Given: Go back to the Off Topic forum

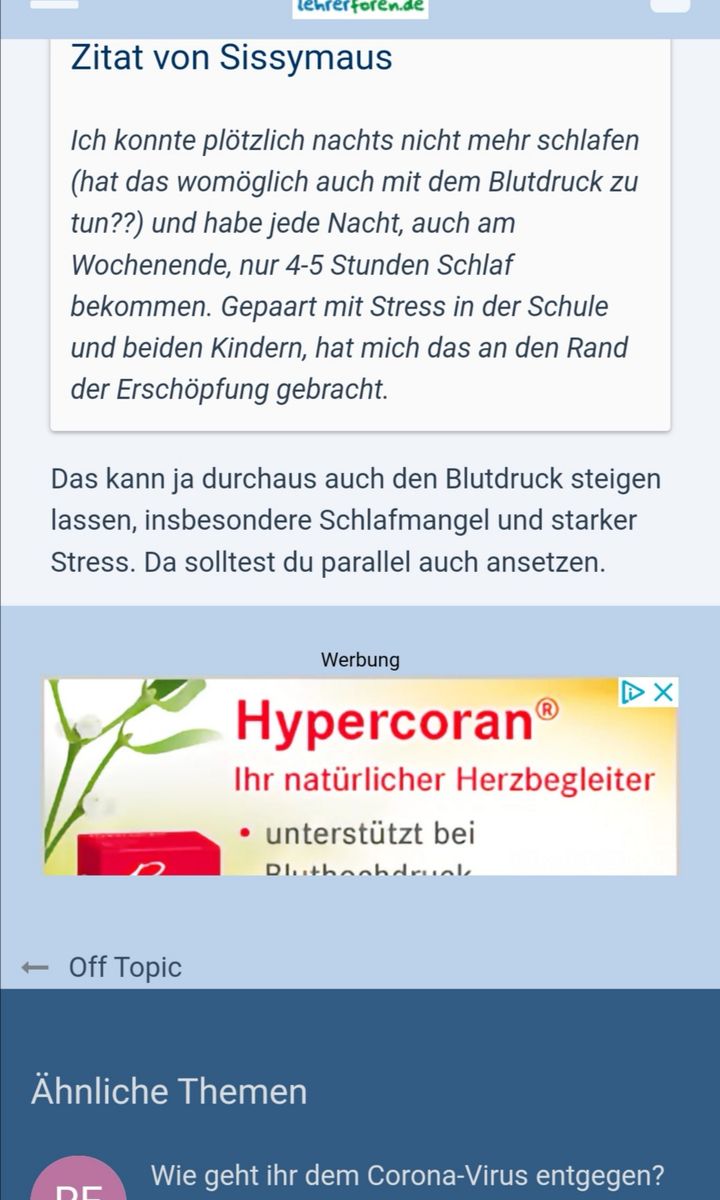Looking at the screenshot, I should coord(124,967).
